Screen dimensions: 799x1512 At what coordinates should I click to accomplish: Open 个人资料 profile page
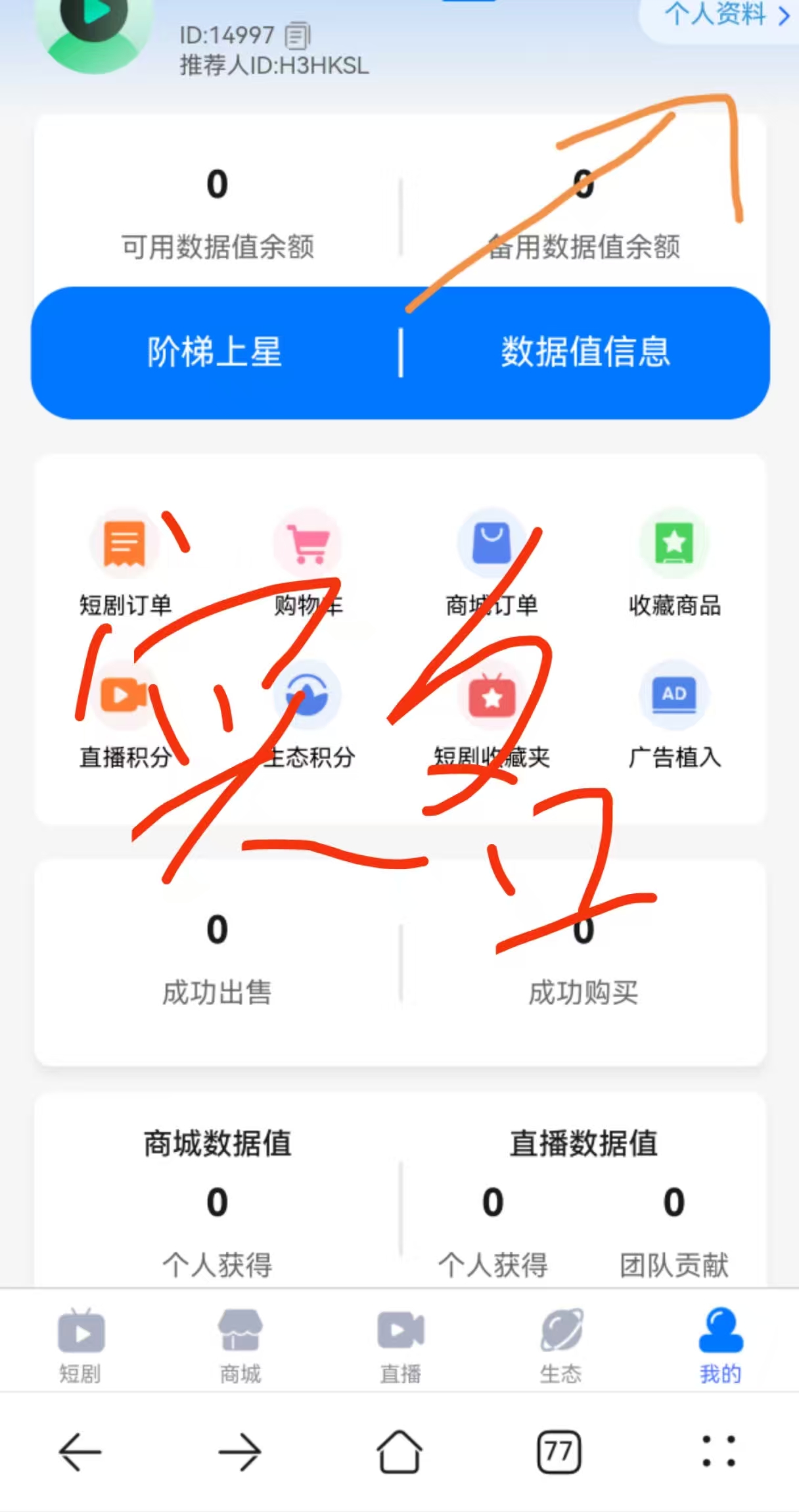pos(727,14)
